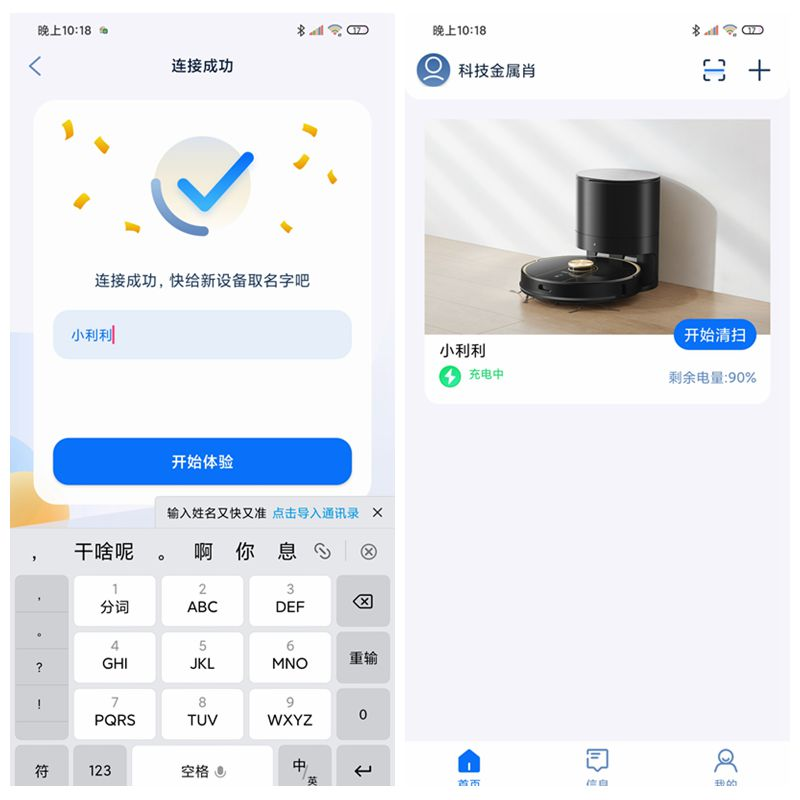Viewport: 800px width, 800px height.
Task: Add a new device with the plus icon
Action: click(760, 70)
